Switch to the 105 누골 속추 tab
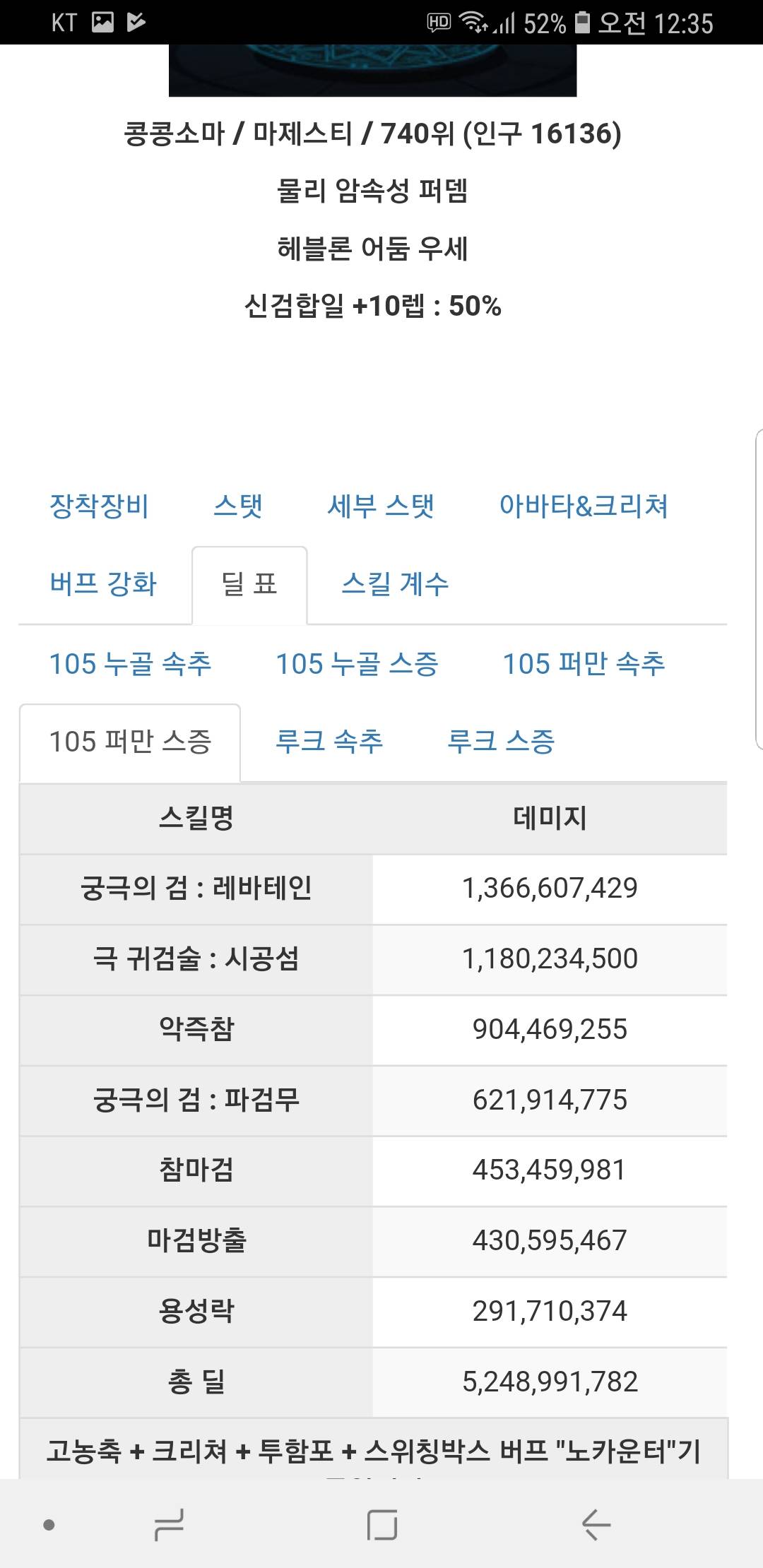The image size is (763, 1568). [x=130, y=664]
